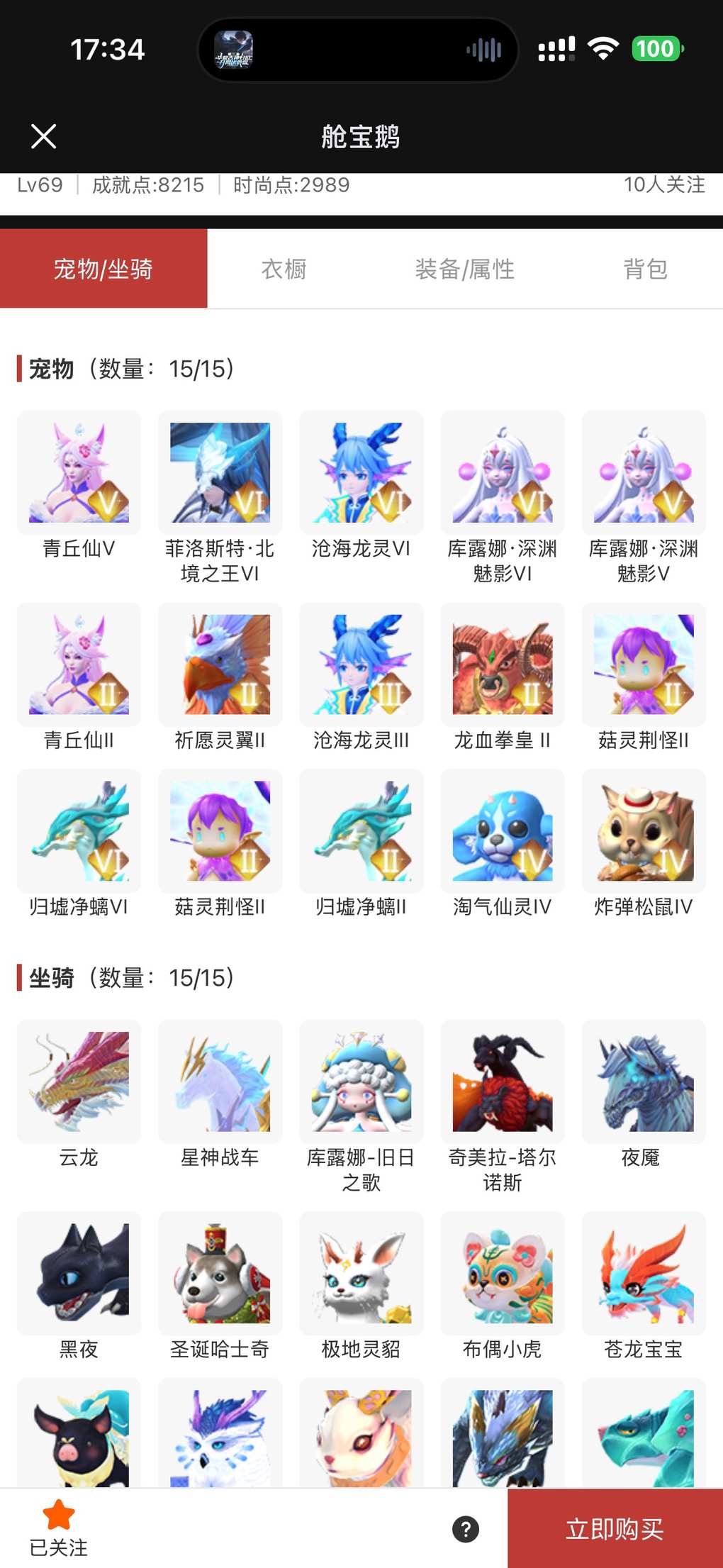Tap mount 苍龙宝宝

pyautogui.click(x=644, y=1273)
